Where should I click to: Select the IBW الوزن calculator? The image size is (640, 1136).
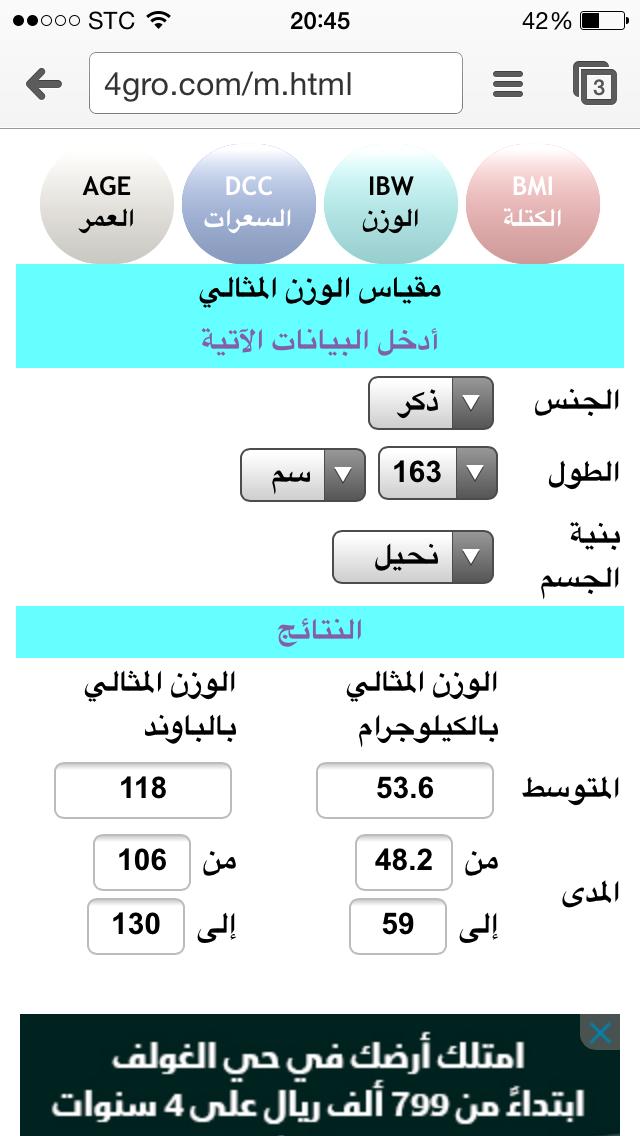tap(390, 203)
